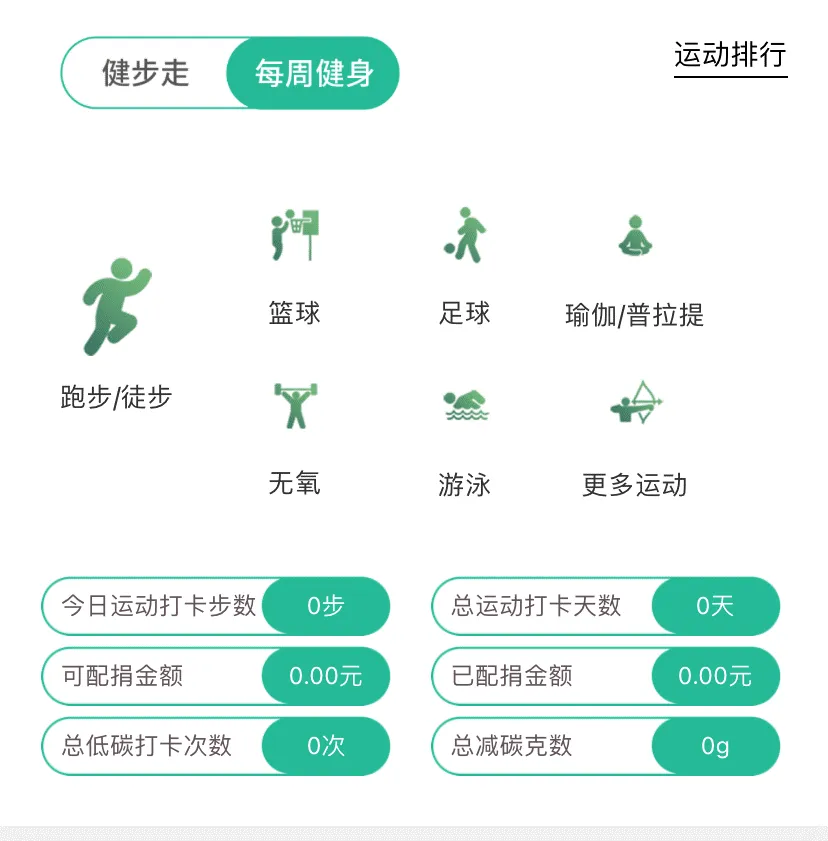Pick the 足球 sport

click(x=464, y=265)
